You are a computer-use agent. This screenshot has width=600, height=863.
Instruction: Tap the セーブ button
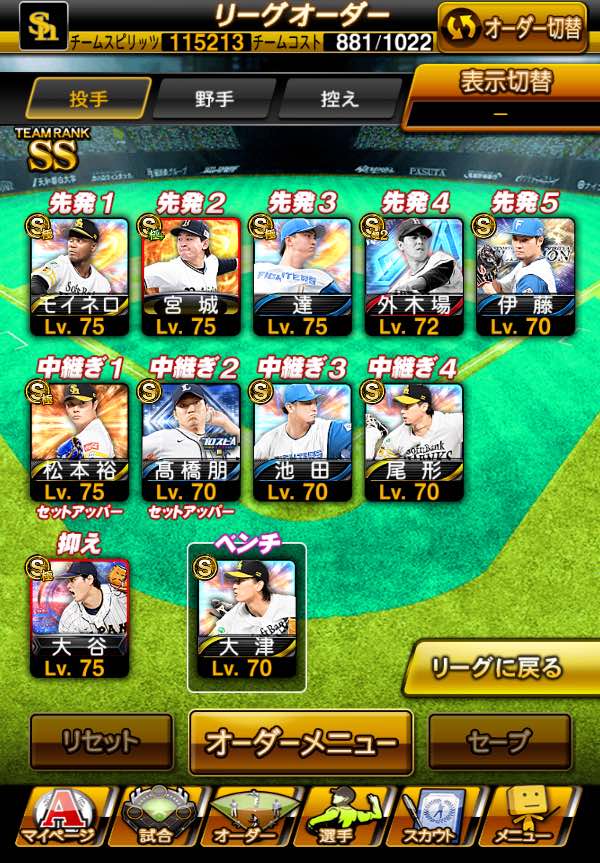[499, 741]
